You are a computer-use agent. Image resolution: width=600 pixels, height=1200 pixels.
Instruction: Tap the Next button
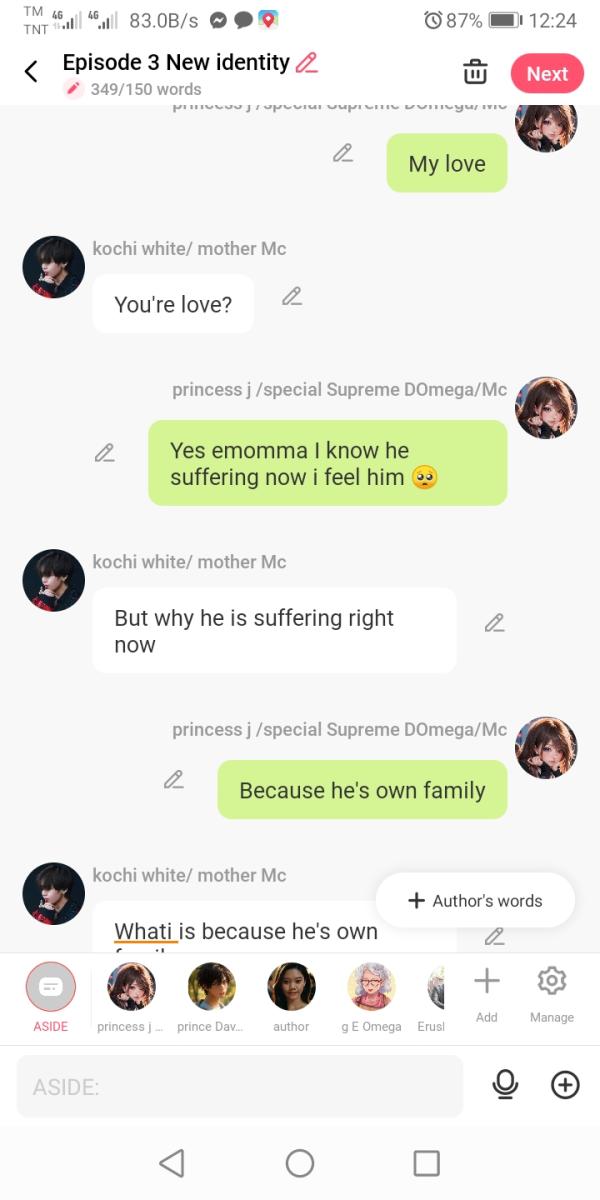point(547,74)
